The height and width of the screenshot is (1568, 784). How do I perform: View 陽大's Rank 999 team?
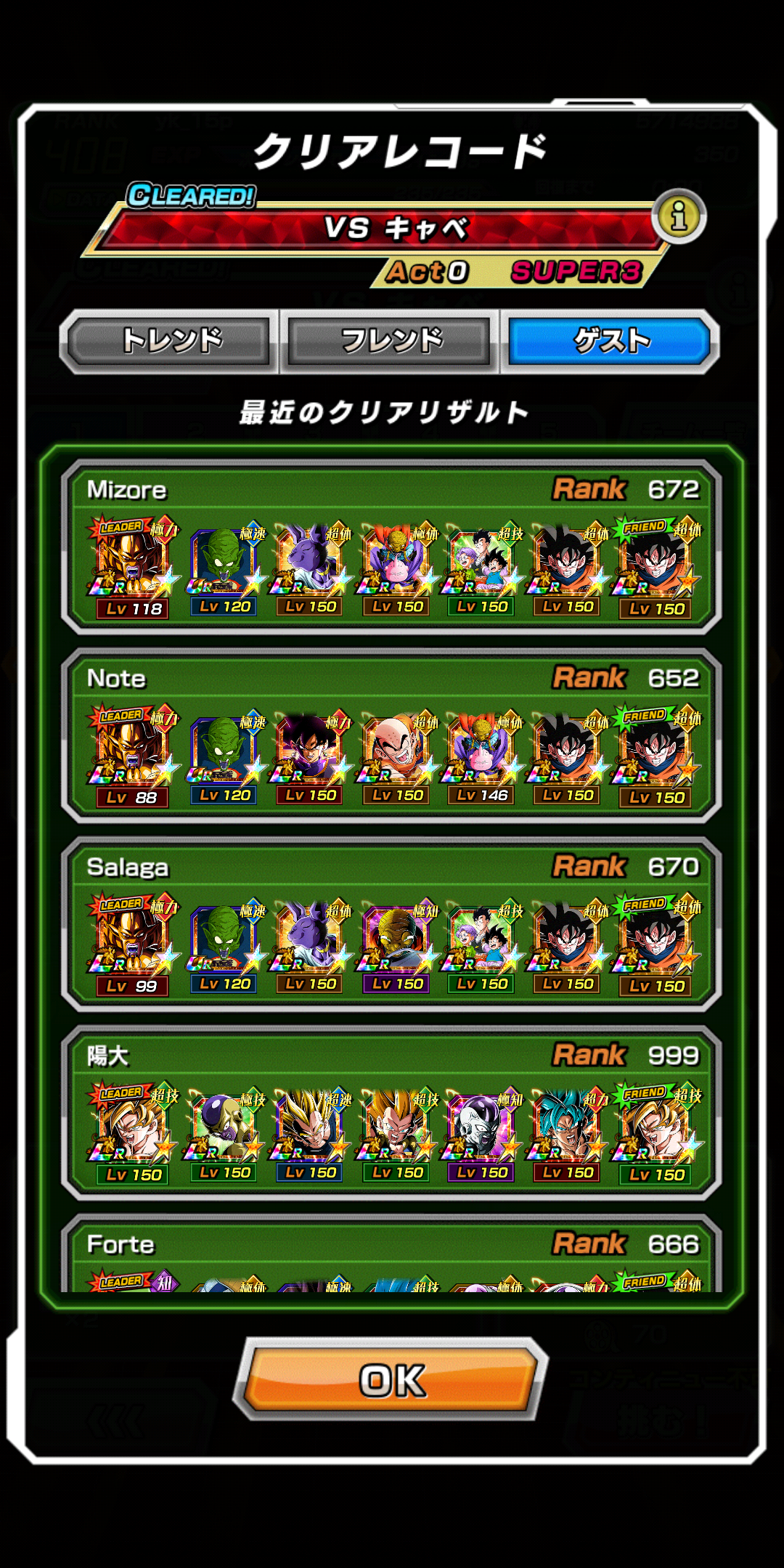click(392, 1114)
